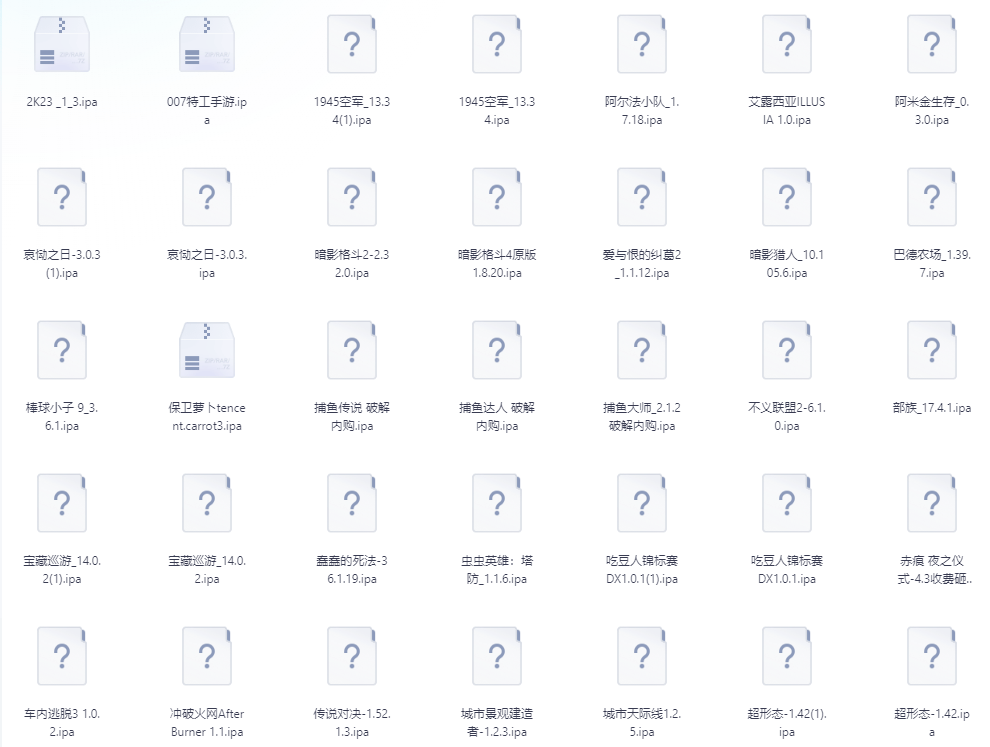Screen dimensions: 990x747
Task: Open 暗影格斗2-2.32.0.ipa
Action: (x=352, y=197)
